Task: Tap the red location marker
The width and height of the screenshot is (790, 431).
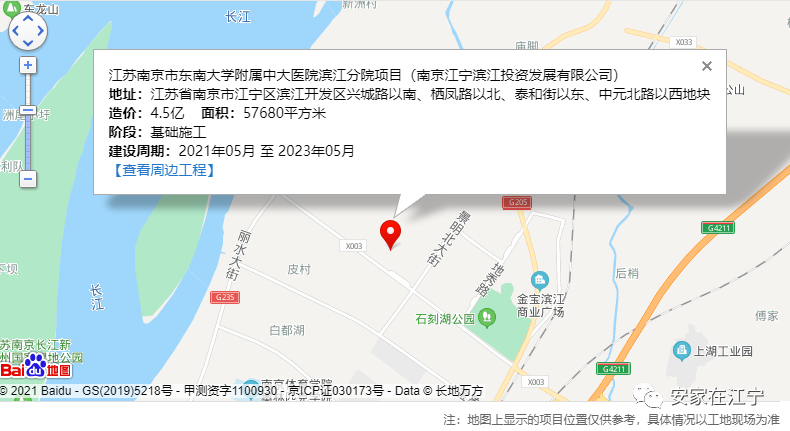Action: point(392,234)
